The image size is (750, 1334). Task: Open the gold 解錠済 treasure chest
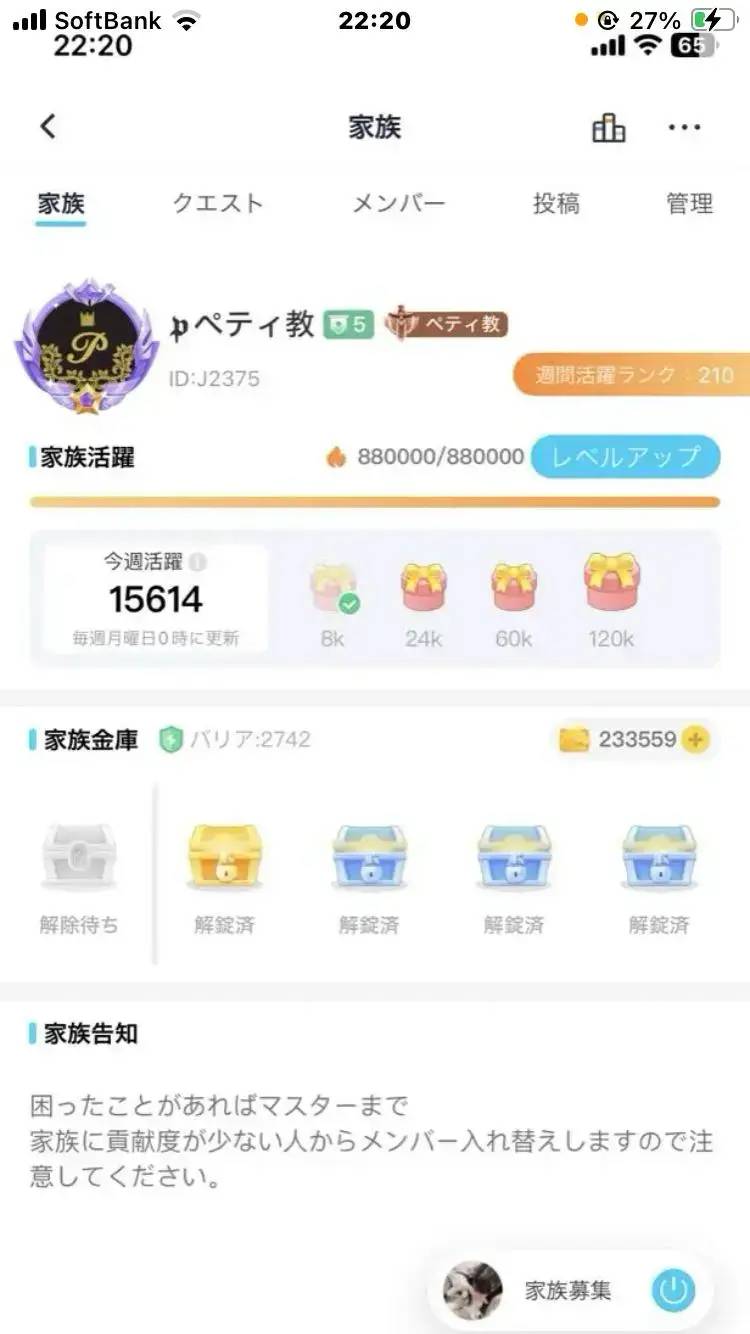point(224,858)
